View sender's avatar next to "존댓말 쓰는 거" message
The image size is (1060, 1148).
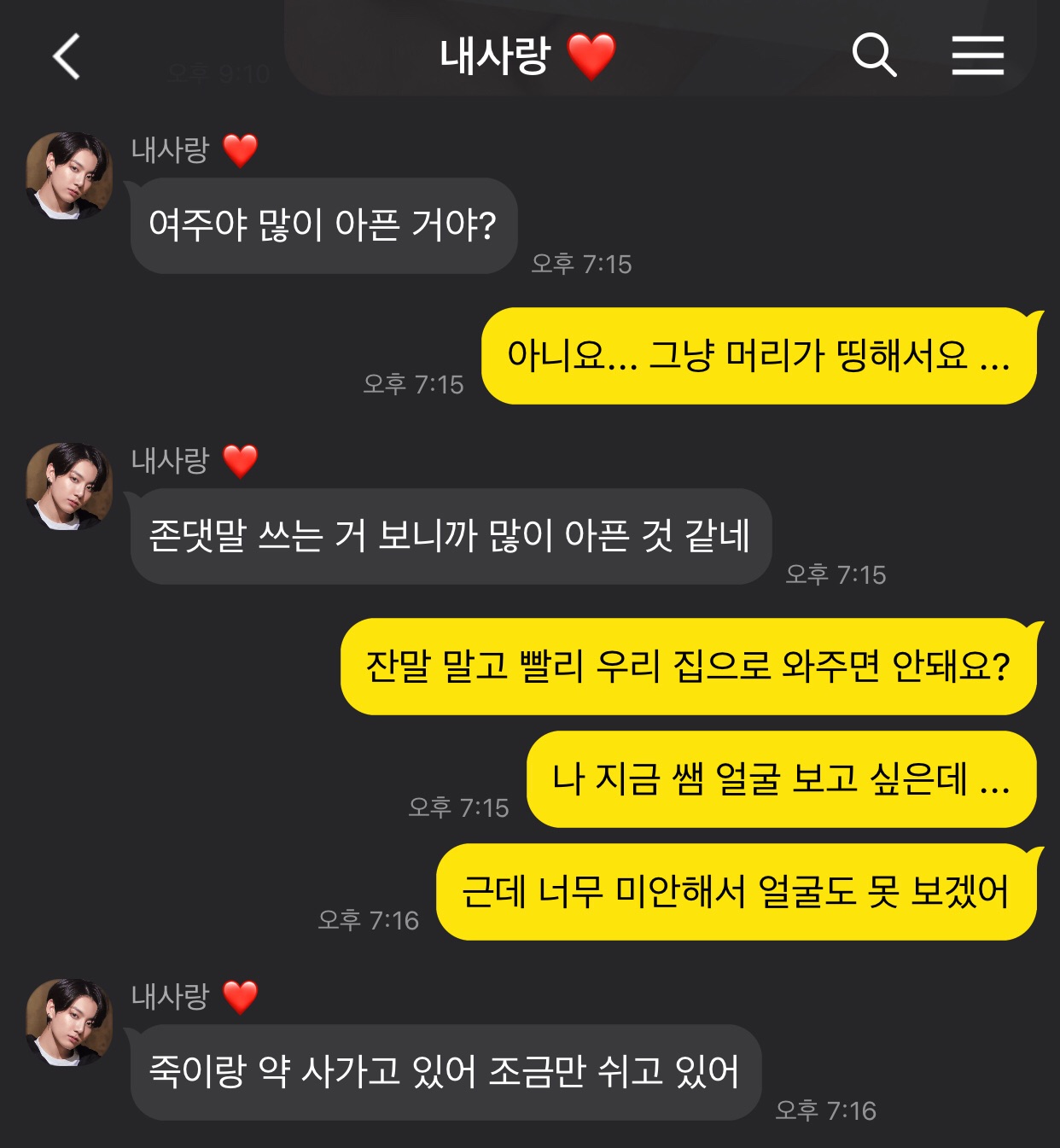[69, 487]
